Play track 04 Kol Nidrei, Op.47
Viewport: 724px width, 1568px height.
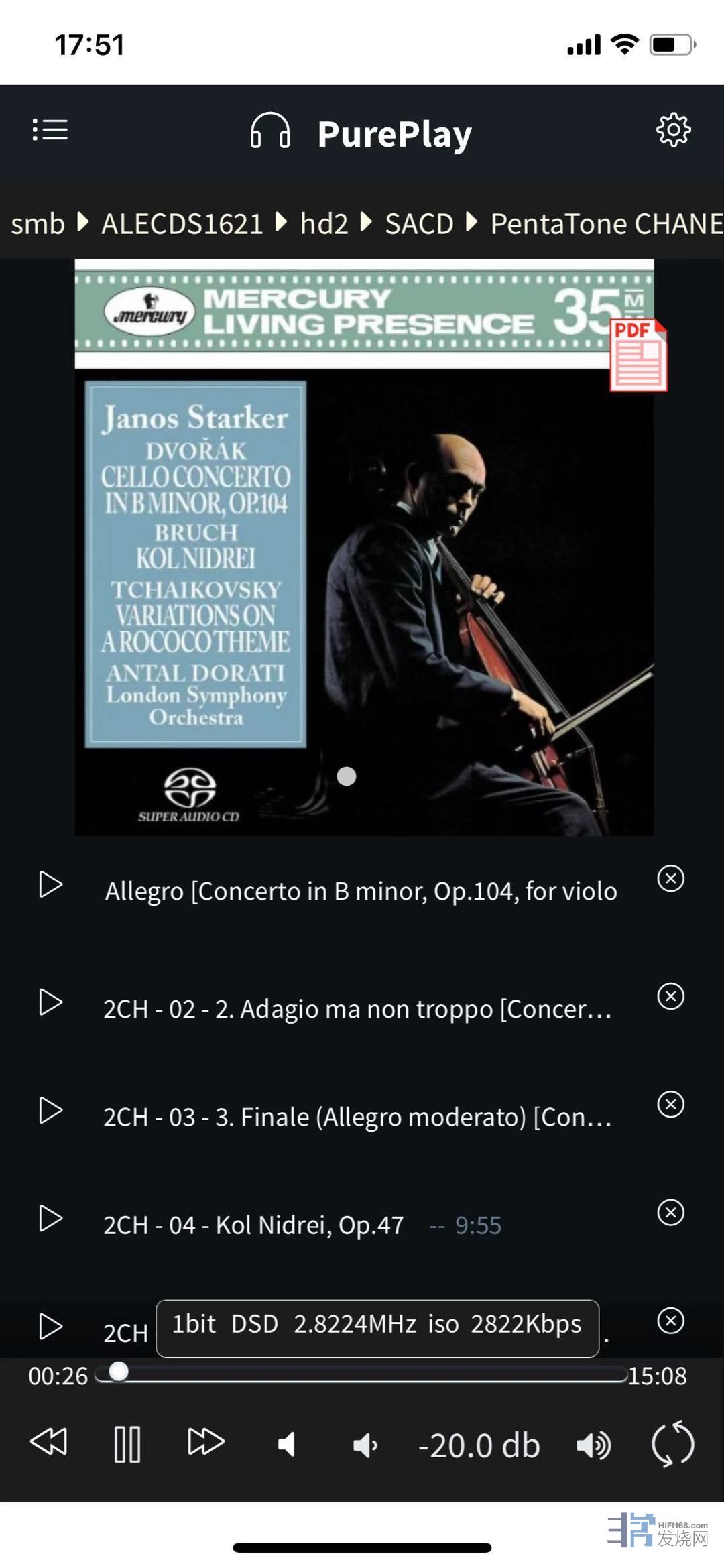tap(51, 1218)
